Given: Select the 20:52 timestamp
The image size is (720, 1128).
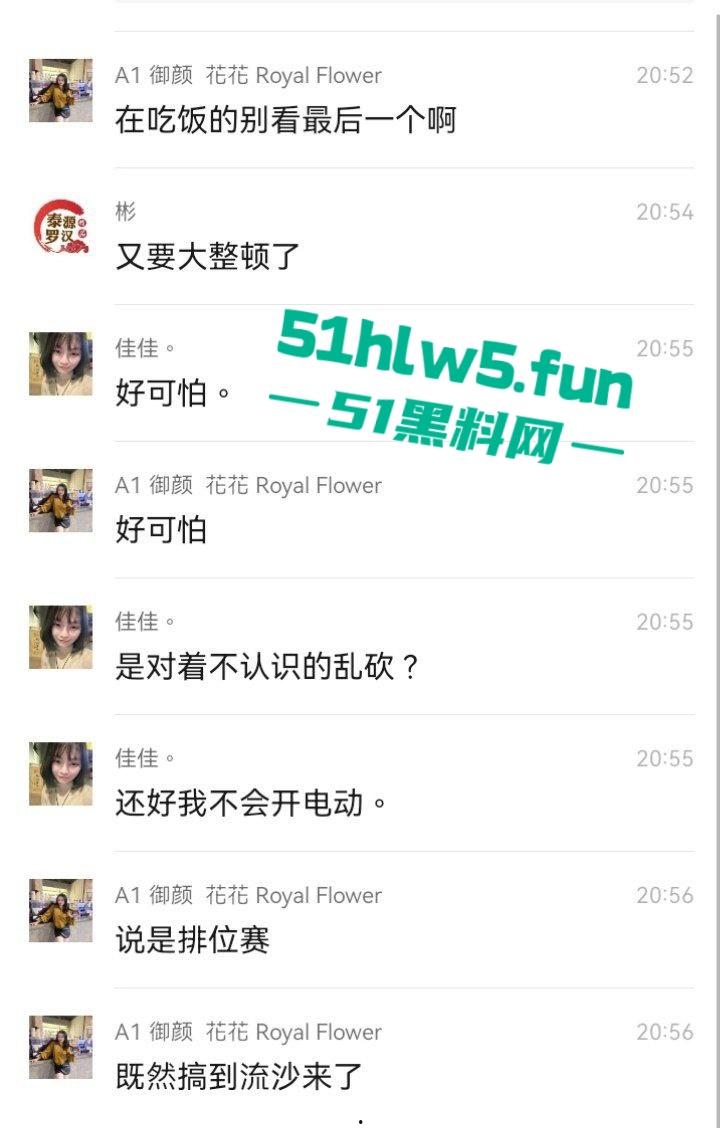Looking at the screenshot, I should [x=664, y=76].
